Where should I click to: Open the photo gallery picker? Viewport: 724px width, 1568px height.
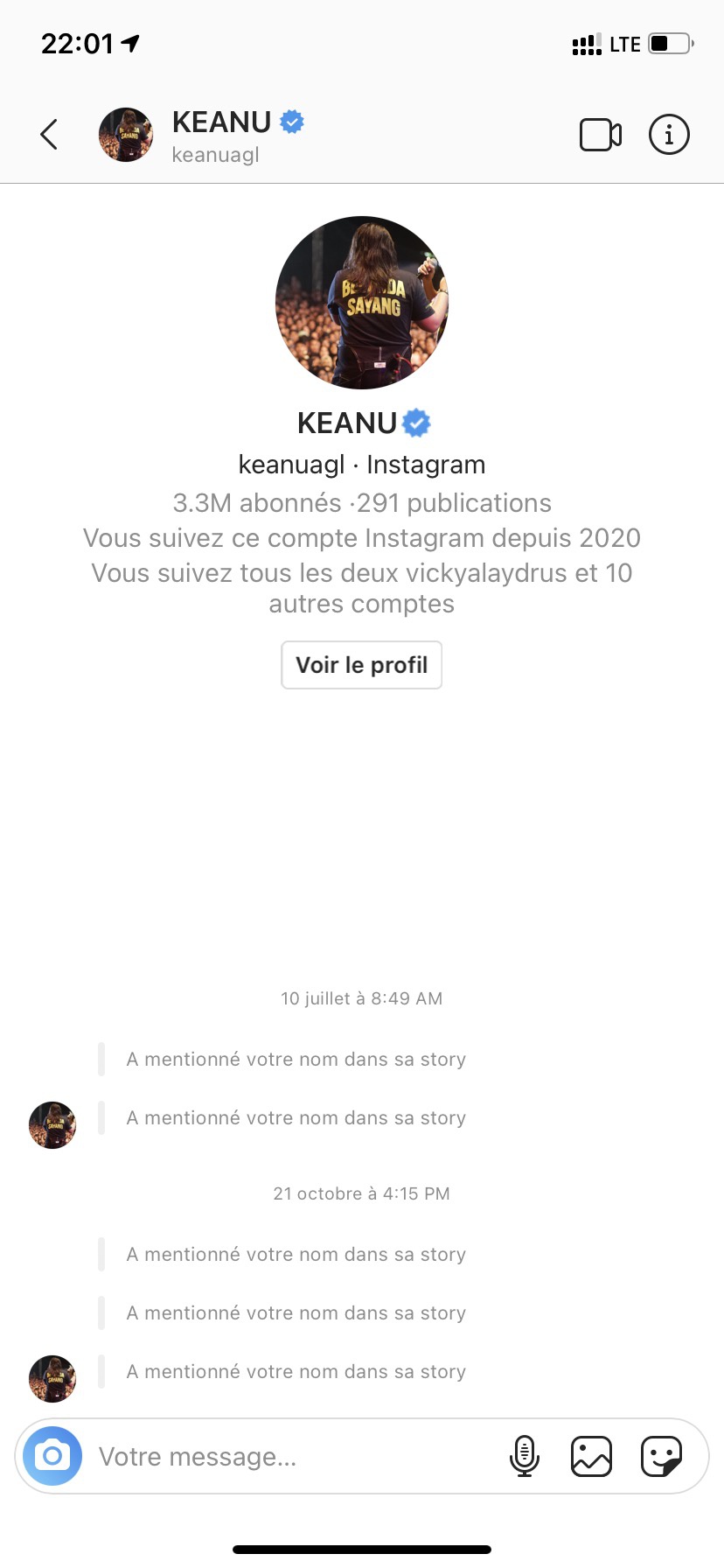[x=591, y=1456]
